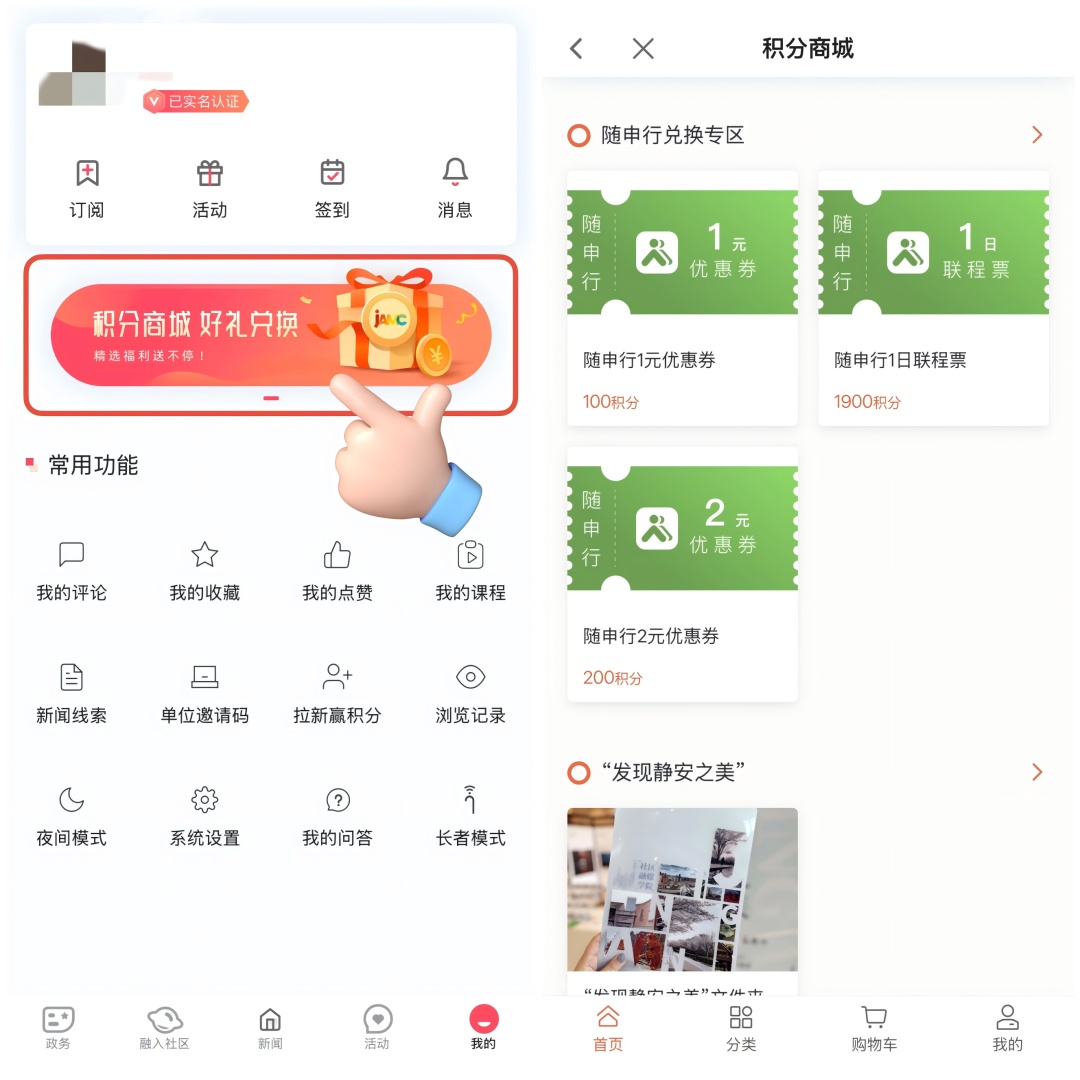Go back from 积分商城 page
The height and width of the screenshot is (1080, 1080).
pyautogui.click(x=576, y=48)
